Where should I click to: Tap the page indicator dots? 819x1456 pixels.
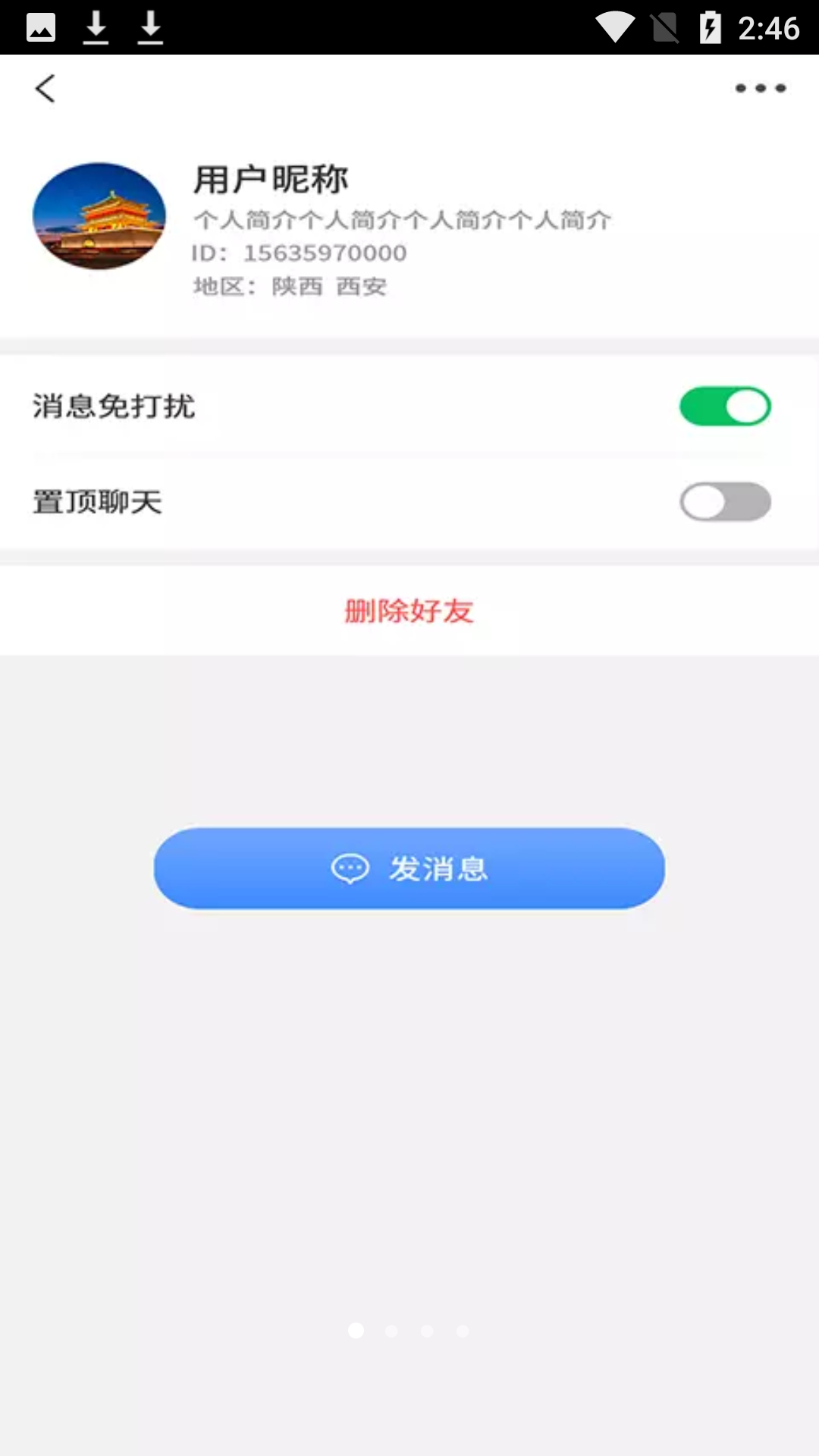coord(409,1331)
